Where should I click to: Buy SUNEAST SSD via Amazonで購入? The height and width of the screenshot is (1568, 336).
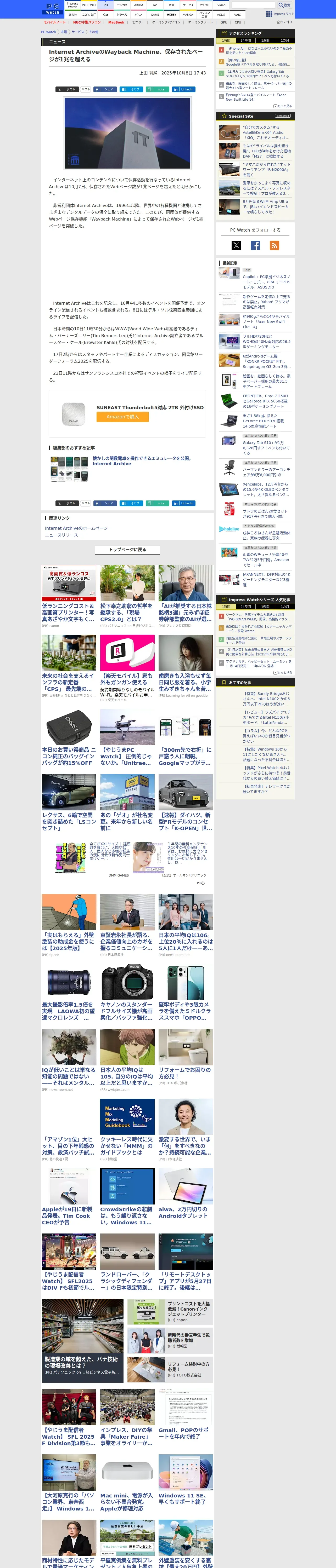[122, 417]
